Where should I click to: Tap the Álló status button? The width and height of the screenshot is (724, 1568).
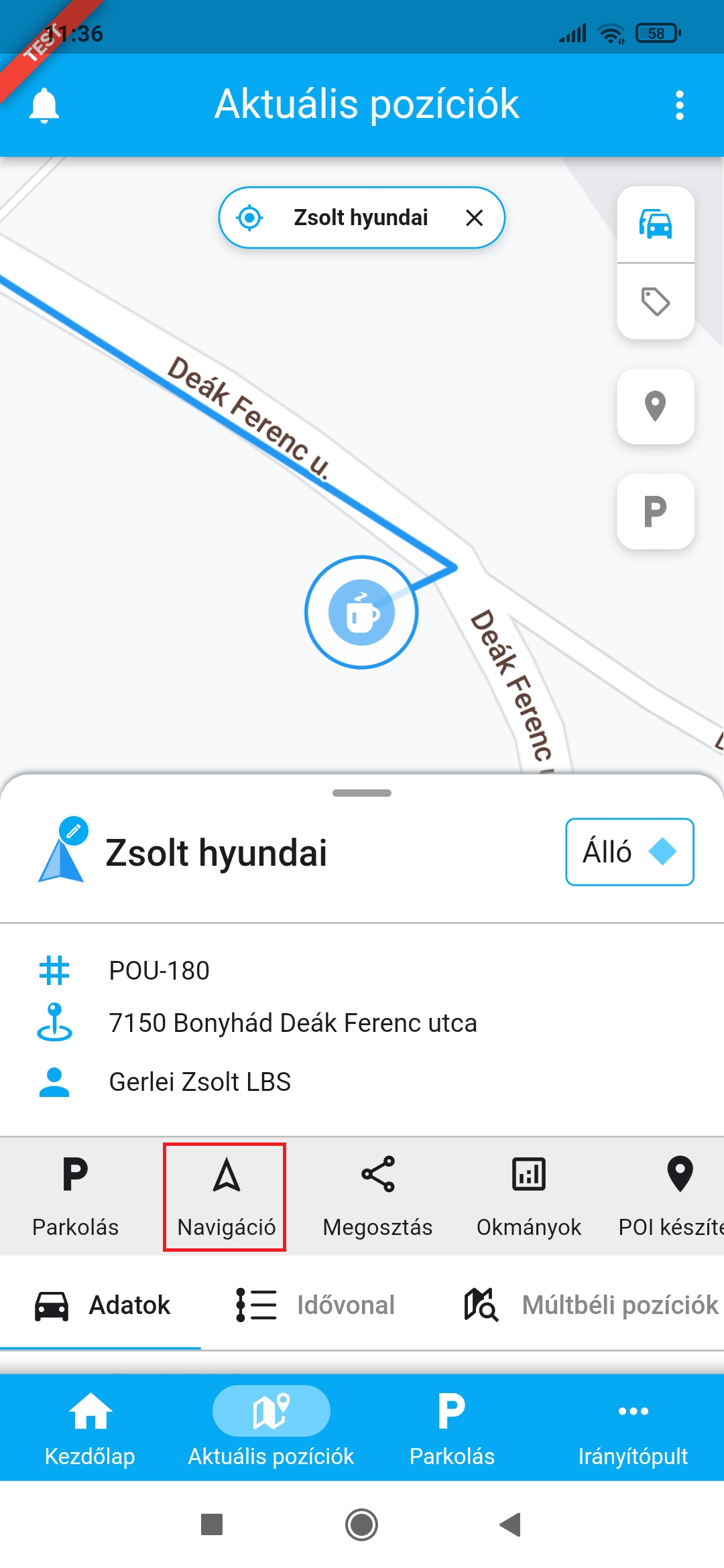629,852
